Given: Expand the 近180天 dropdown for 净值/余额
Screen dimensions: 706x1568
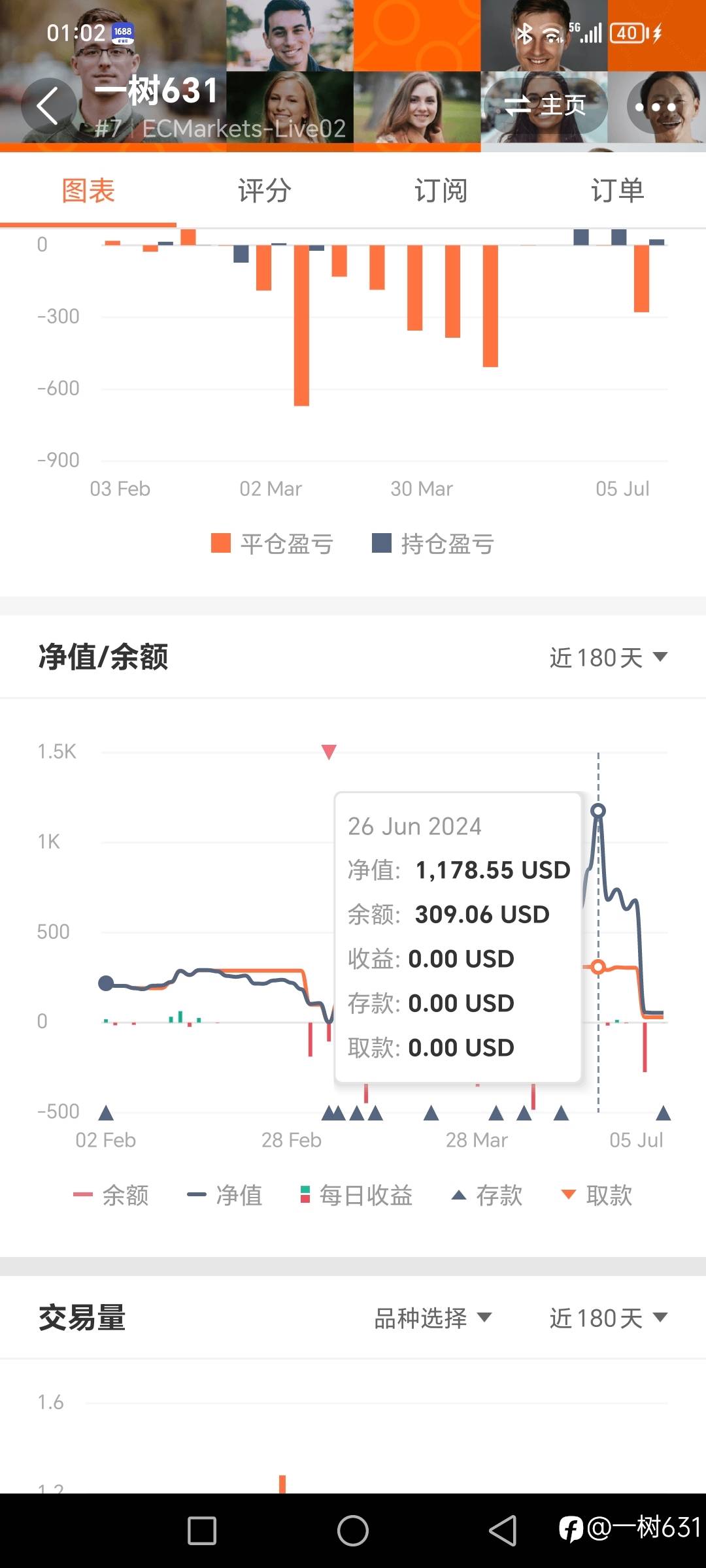Looking at the screenshot, I should coord(608,657).
